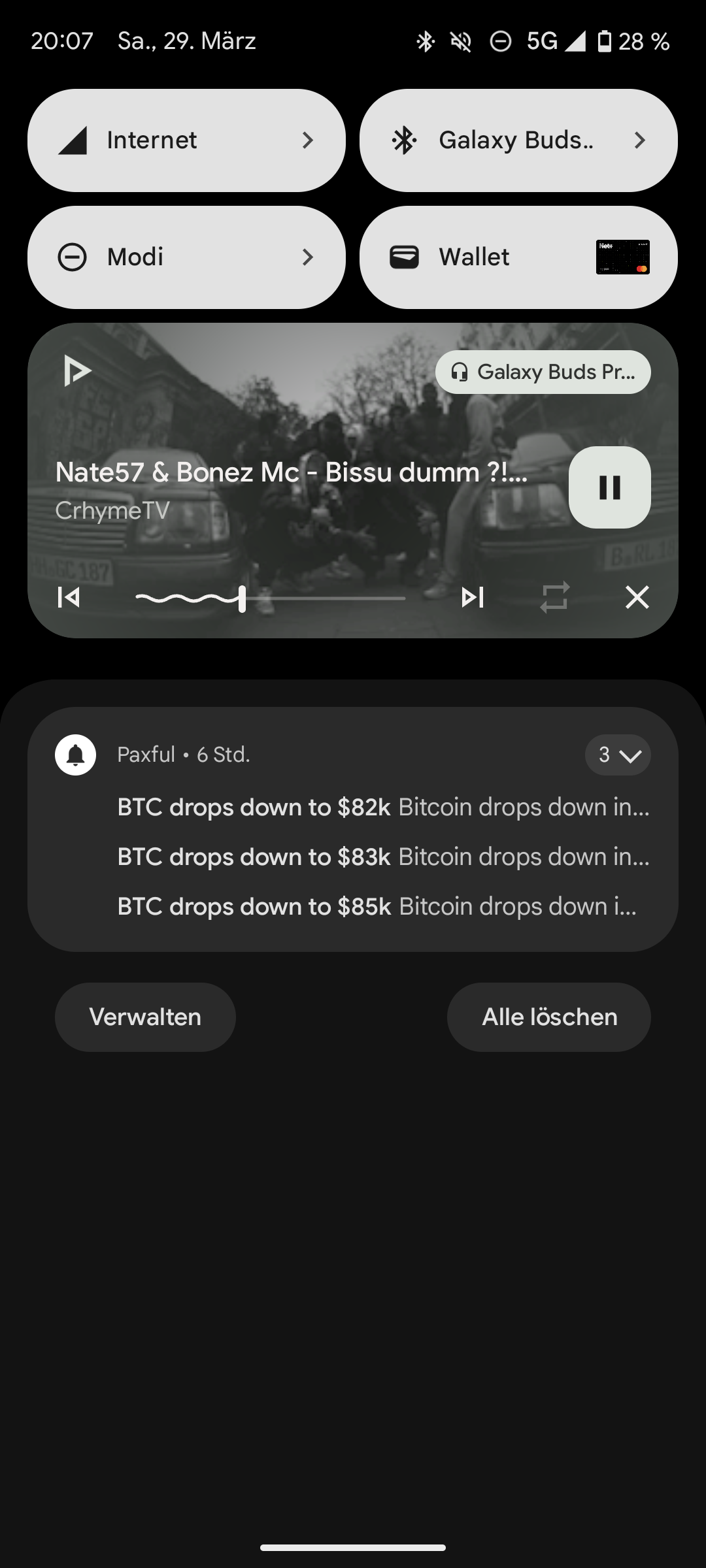Open the BTC drops to $82k notification
Image resolution: width=706 pixels, height=1568 pixels.
383,808
